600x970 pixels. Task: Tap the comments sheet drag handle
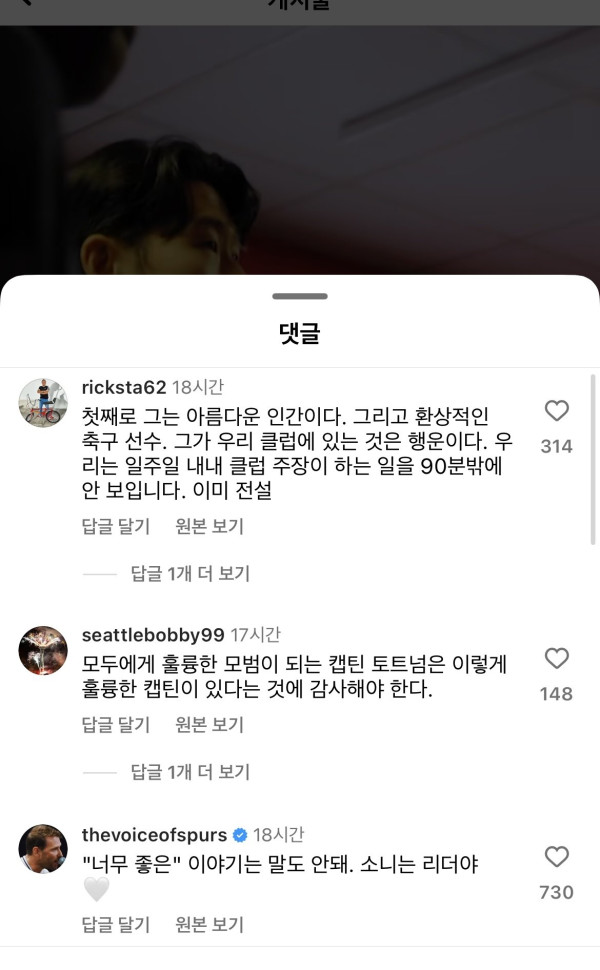(300, 296)
